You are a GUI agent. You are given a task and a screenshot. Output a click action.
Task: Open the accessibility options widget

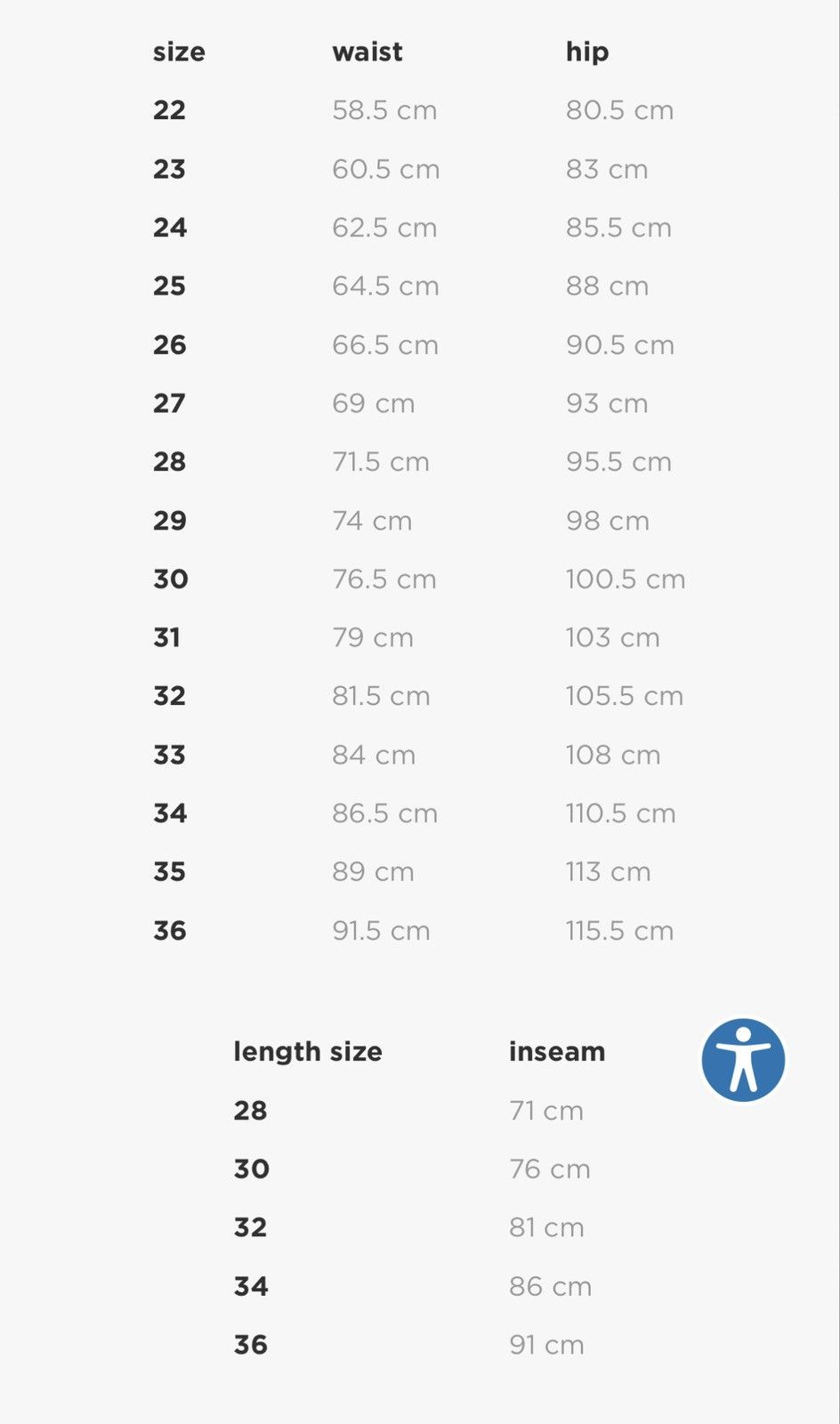[x=743, y=1060]
